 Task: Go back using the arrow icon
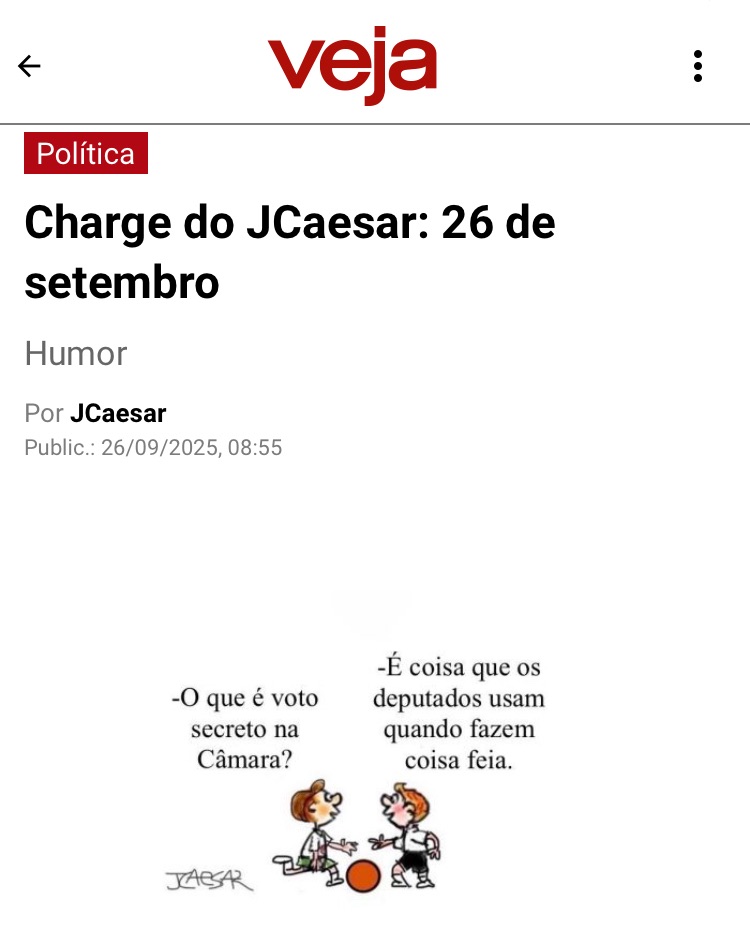29,66
